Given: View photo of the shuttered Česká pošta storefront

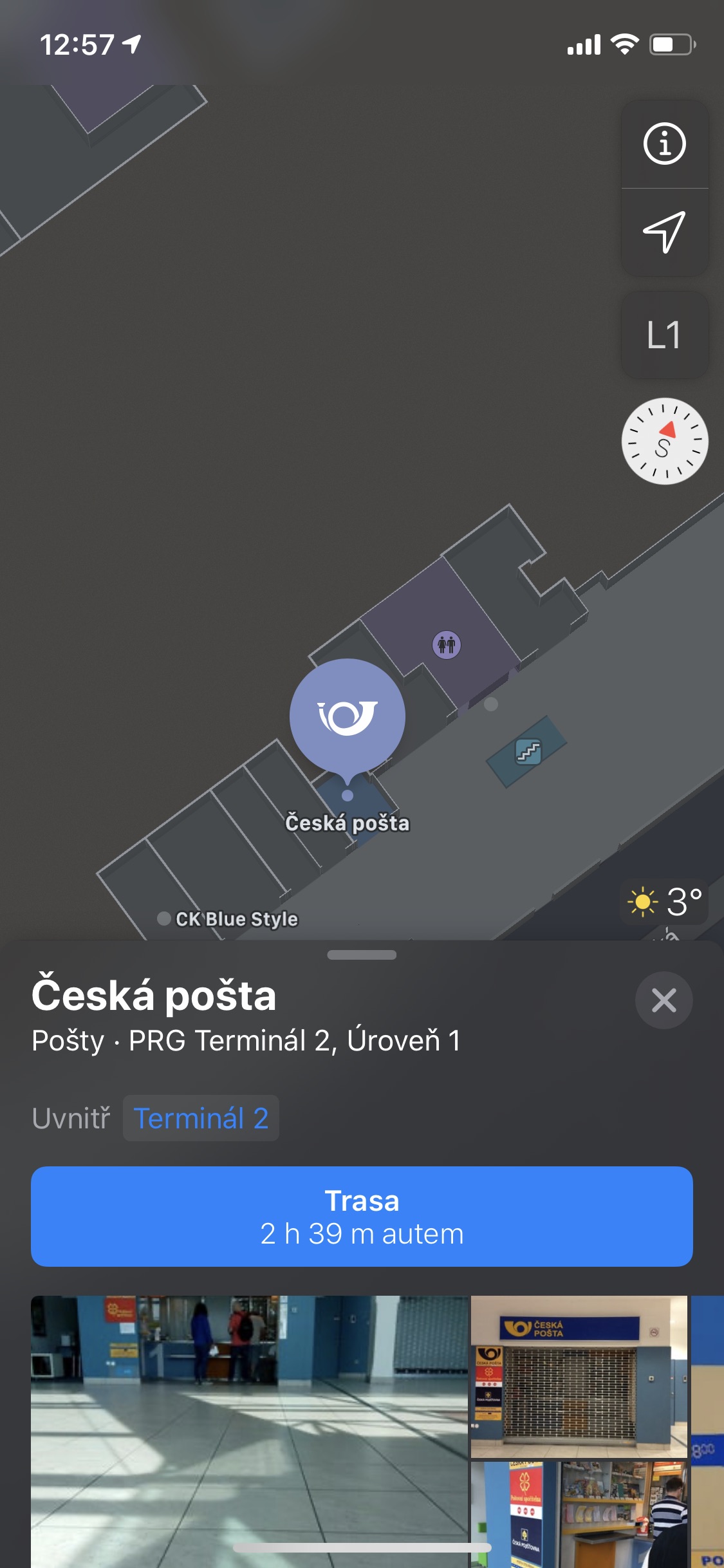Looking at the screenshot, I should point(579,1376).
